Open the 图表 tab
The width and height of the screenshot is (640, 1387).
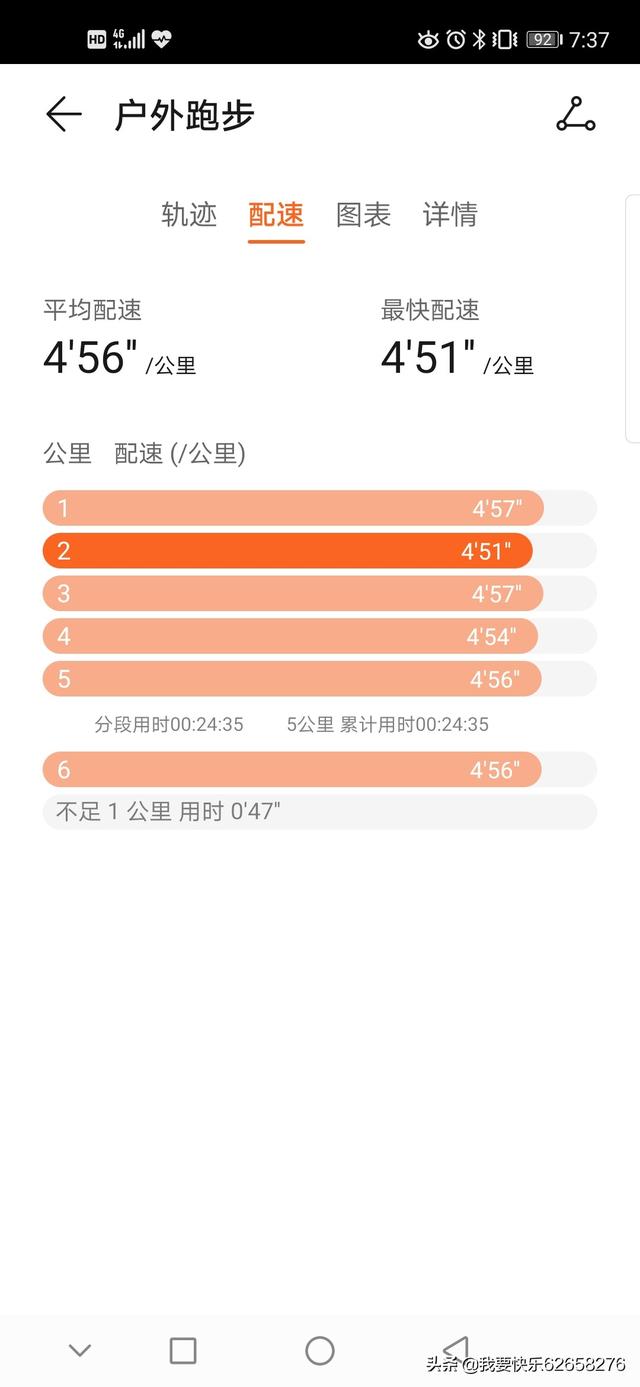[x=363, y=214]
